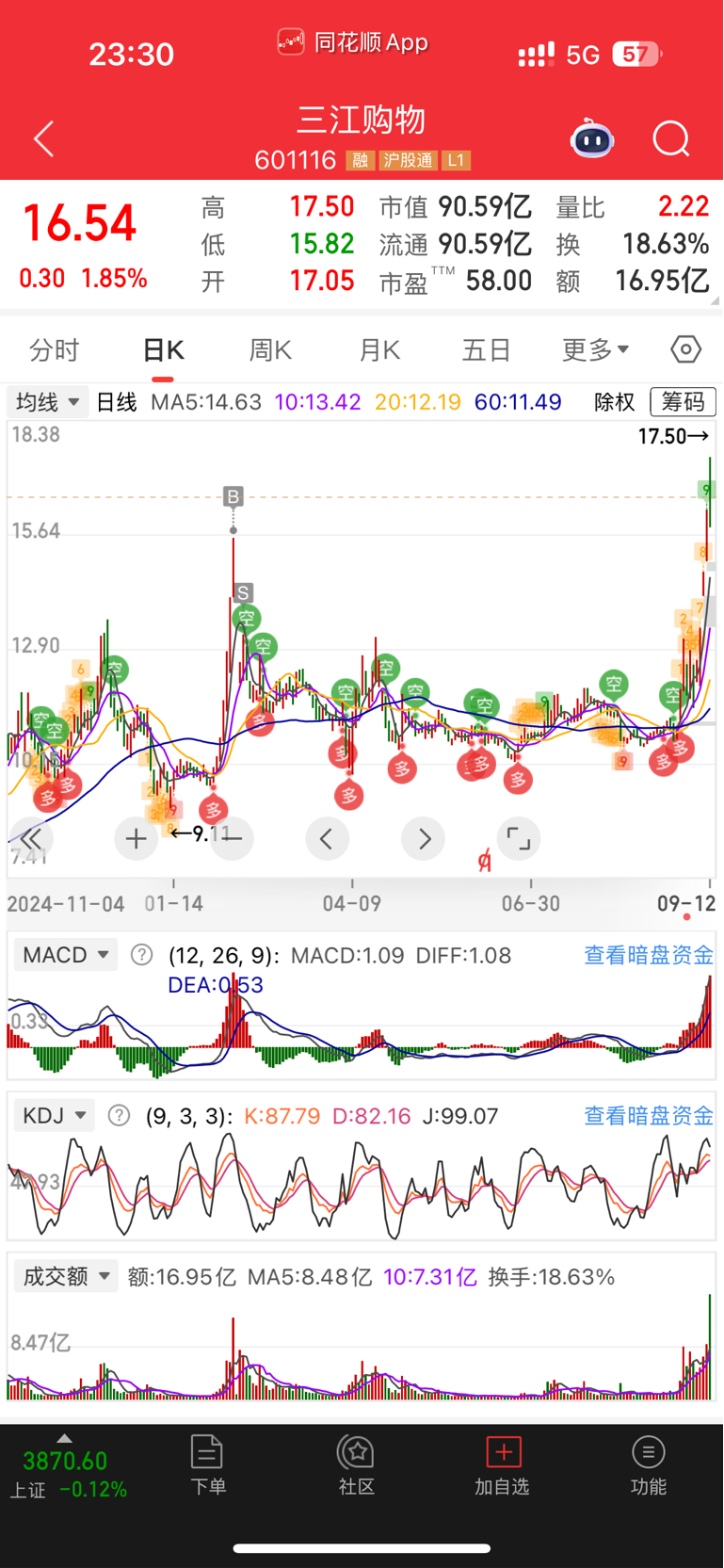Open 下单 in bottom bar
The image size is (724, 1568).
point(207,1465)
